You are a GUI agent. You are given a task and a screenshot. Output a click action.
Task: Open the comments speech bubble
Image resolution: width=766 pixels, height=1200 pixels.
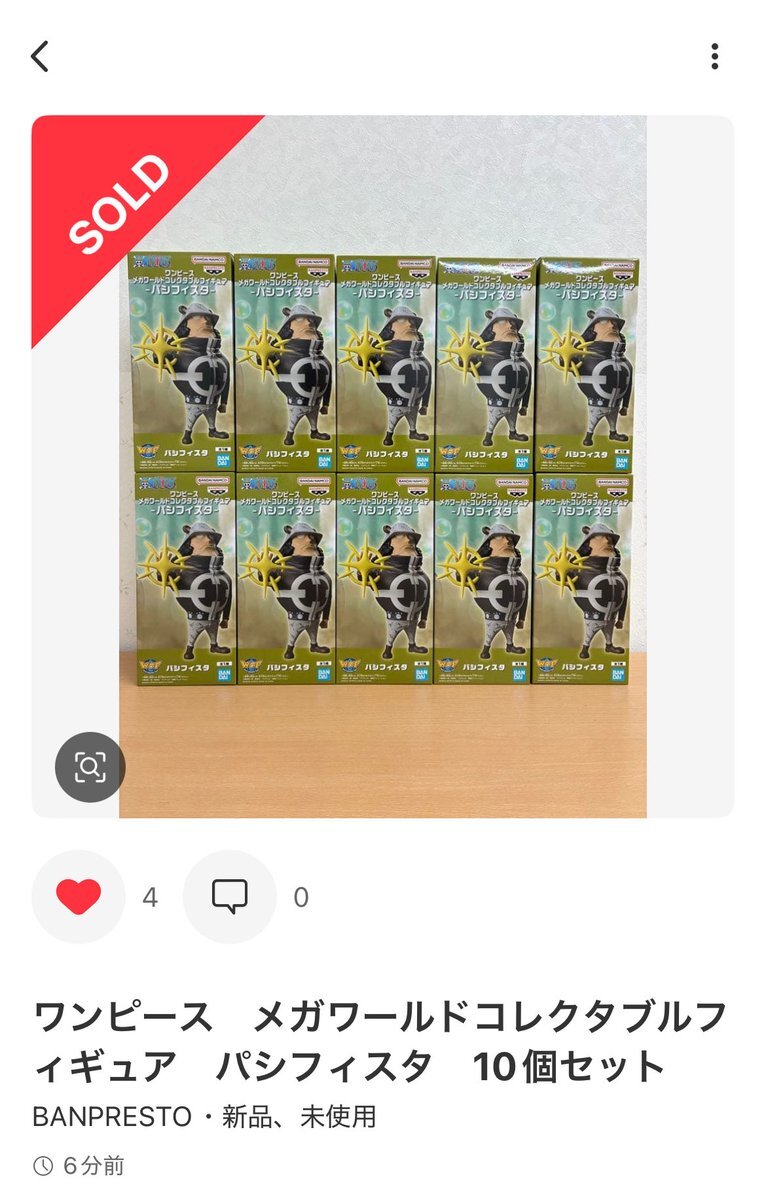click(230, 897)
